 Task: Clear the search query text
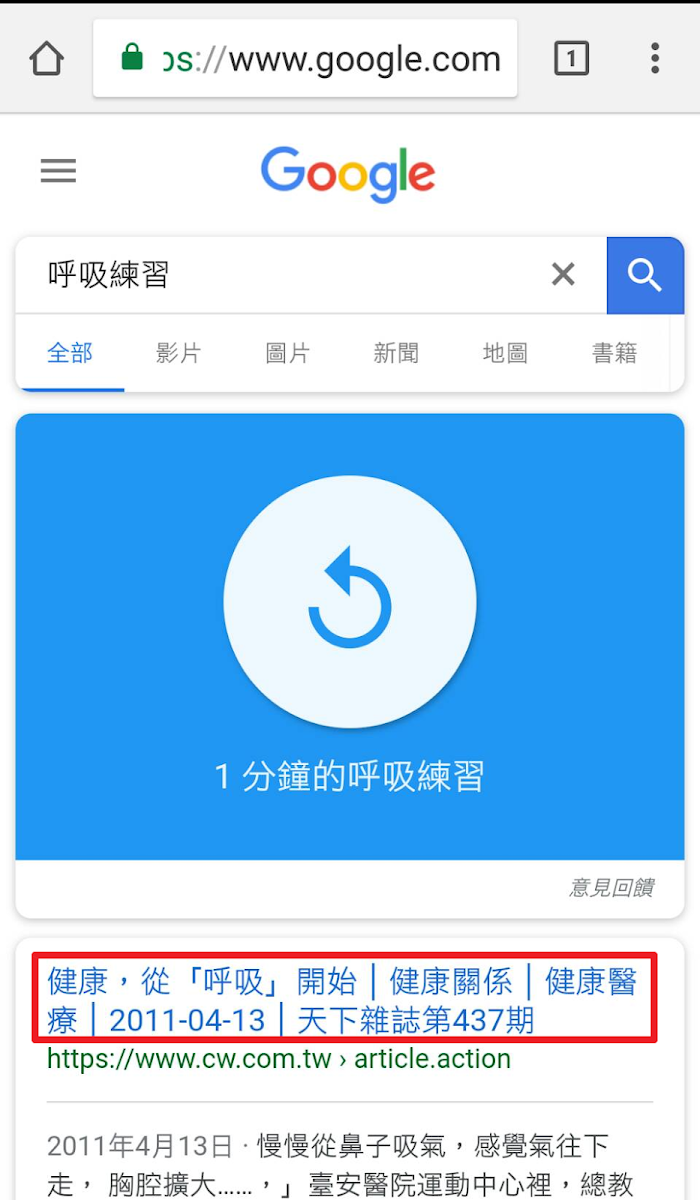(x=564, y=274)
